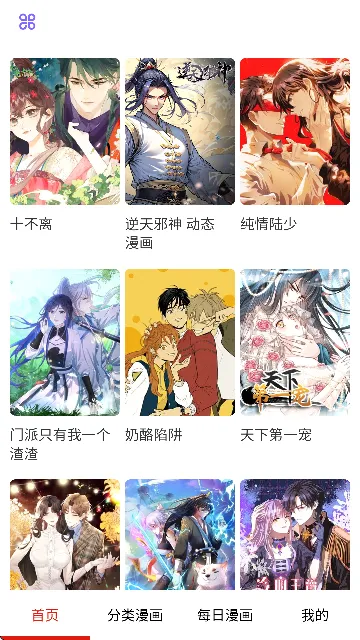This screenshot has width=360, height=640.
Task: Switch to the 分类漫画 tab
Action: pos(135,615)
